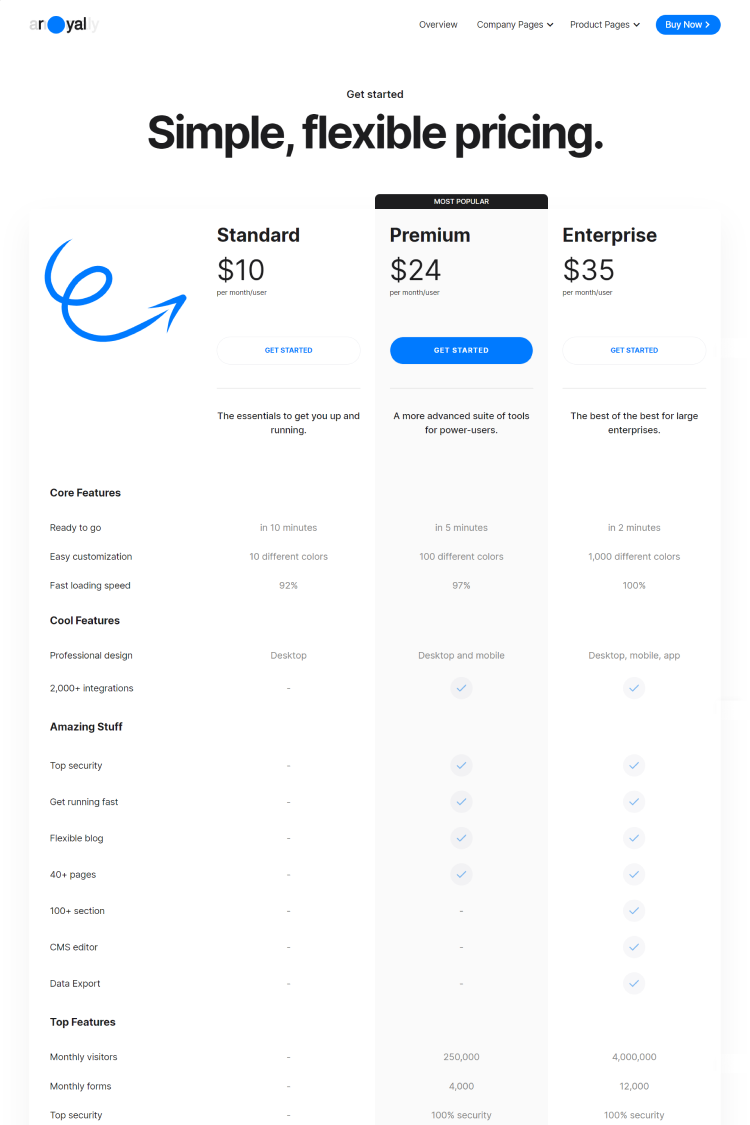
Task: Open the Overview link in the header
Action: 438,25
